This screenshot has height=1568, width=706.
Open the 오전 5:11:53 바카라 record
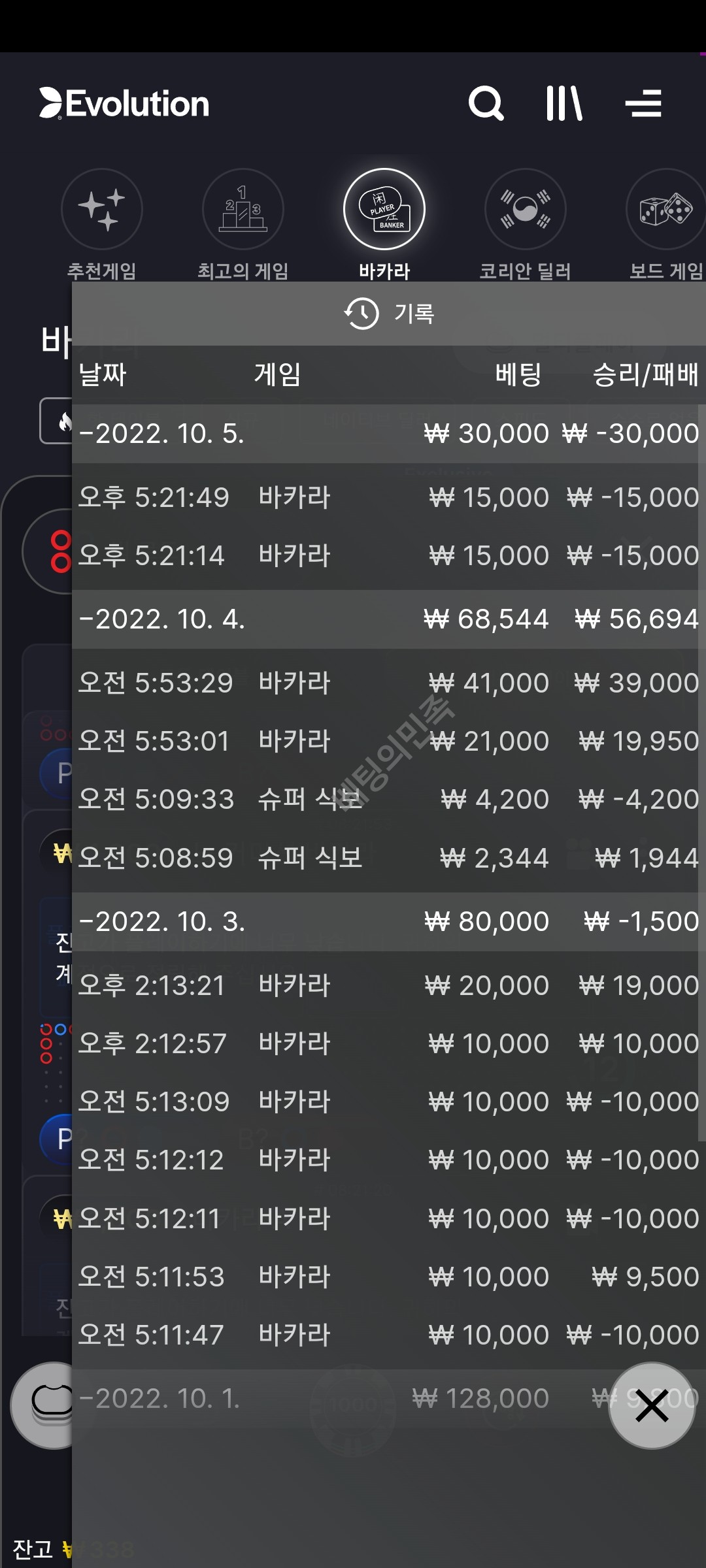[386, 1277]
